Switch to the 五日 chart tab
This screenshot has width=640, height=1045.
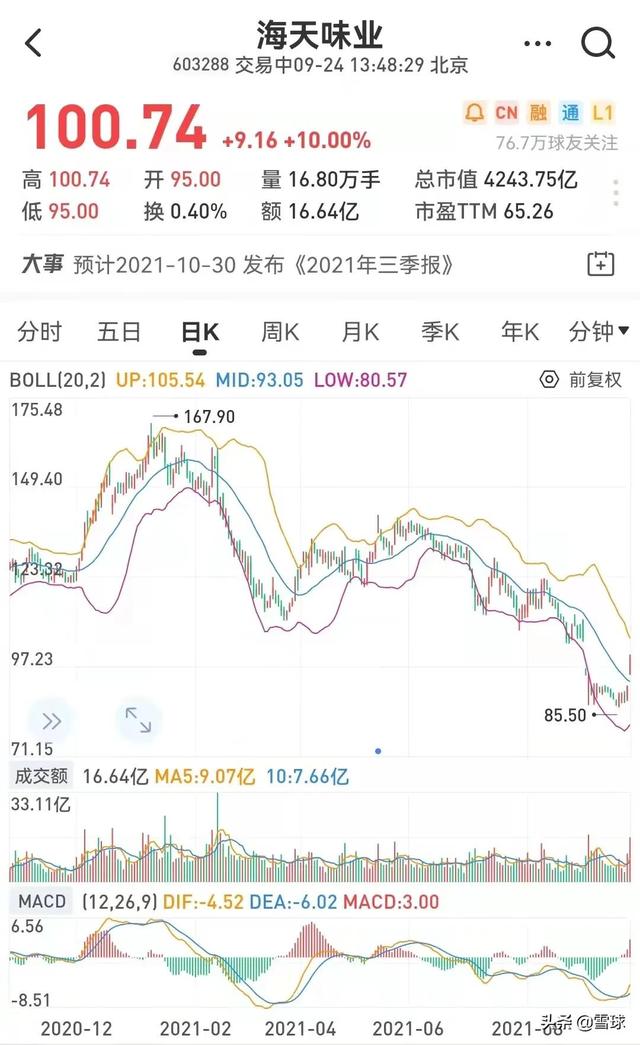tap(119, 331)
